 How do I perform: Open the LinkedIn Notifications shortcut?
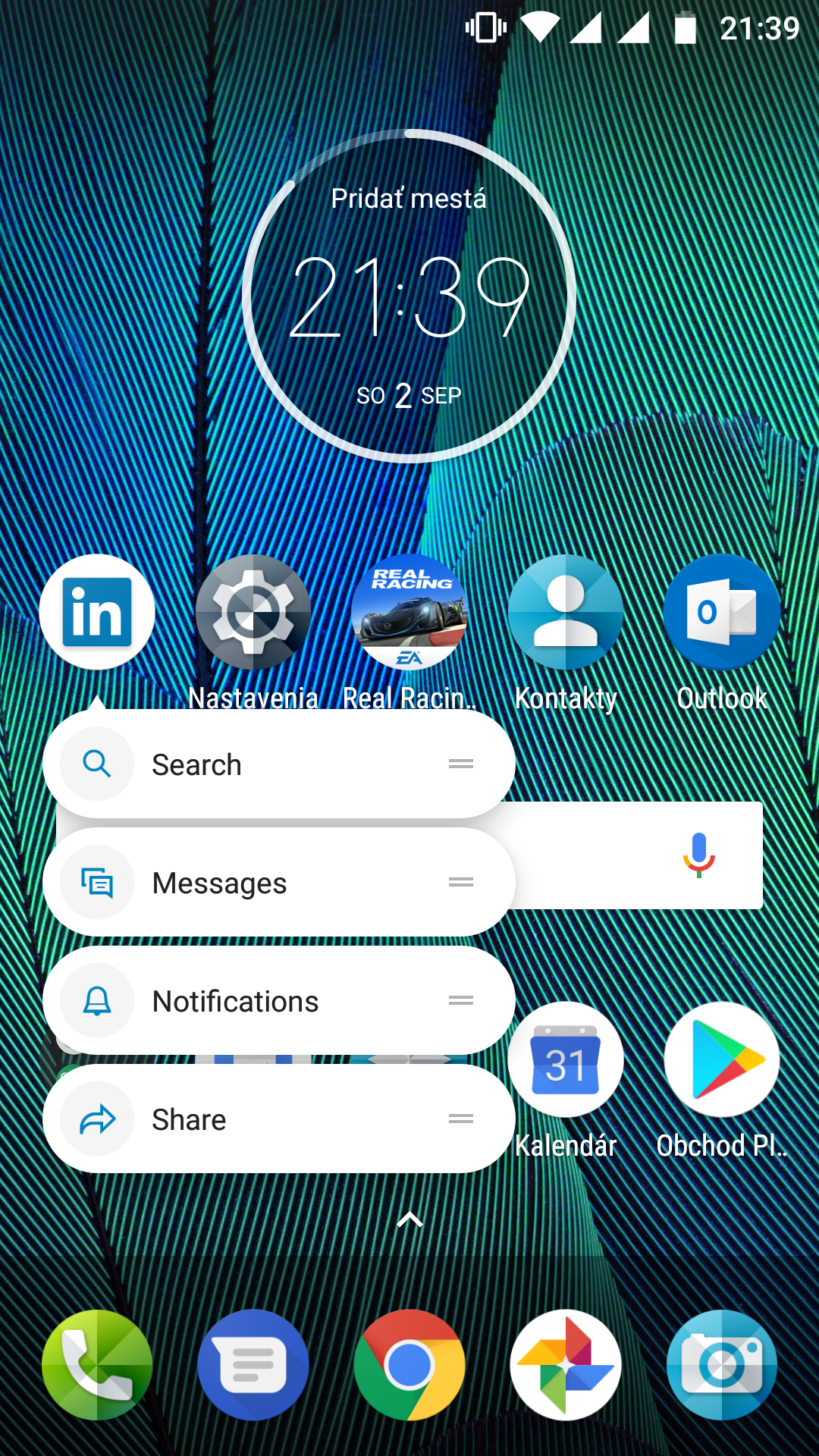[279, 1001]
